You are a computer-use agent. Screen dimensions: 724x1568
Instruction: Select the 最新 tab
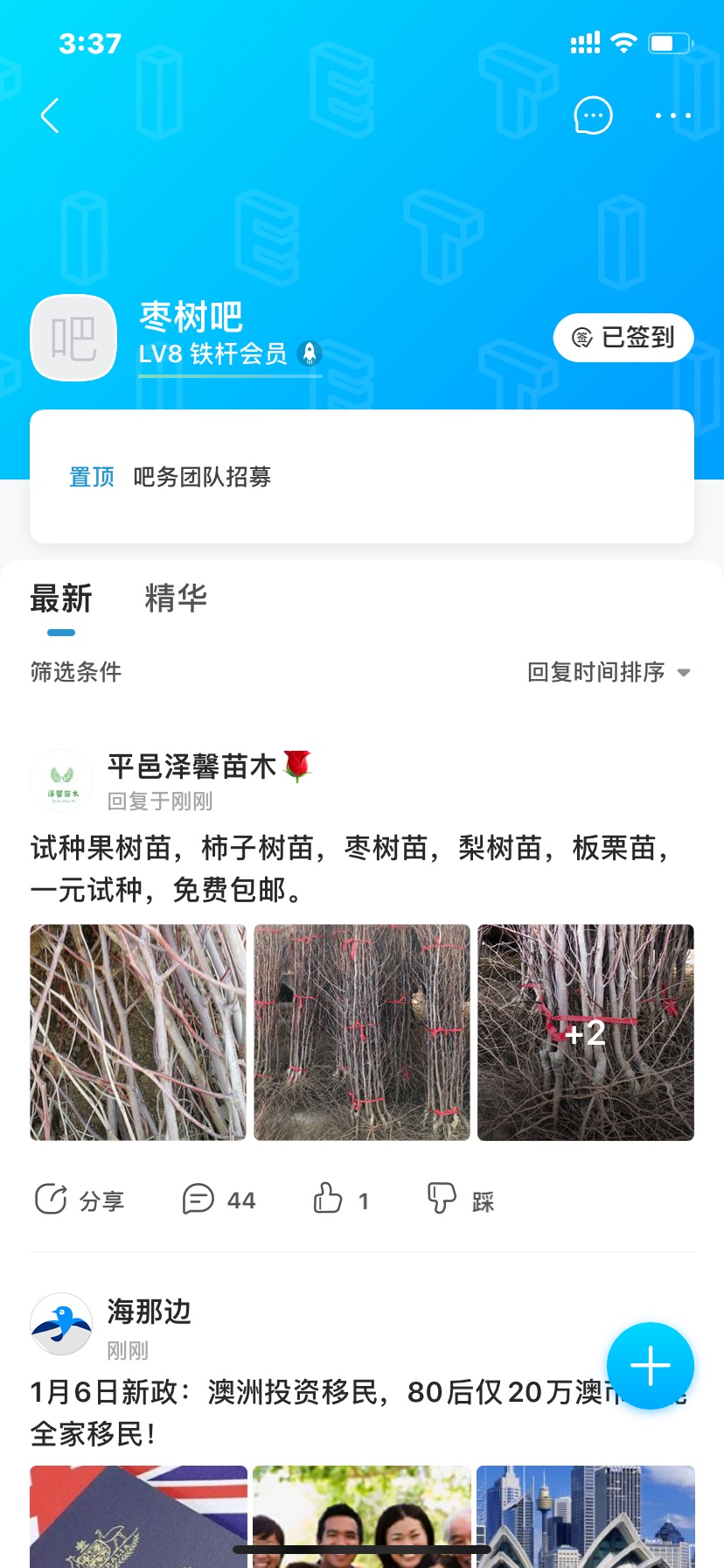click(61, 598)
